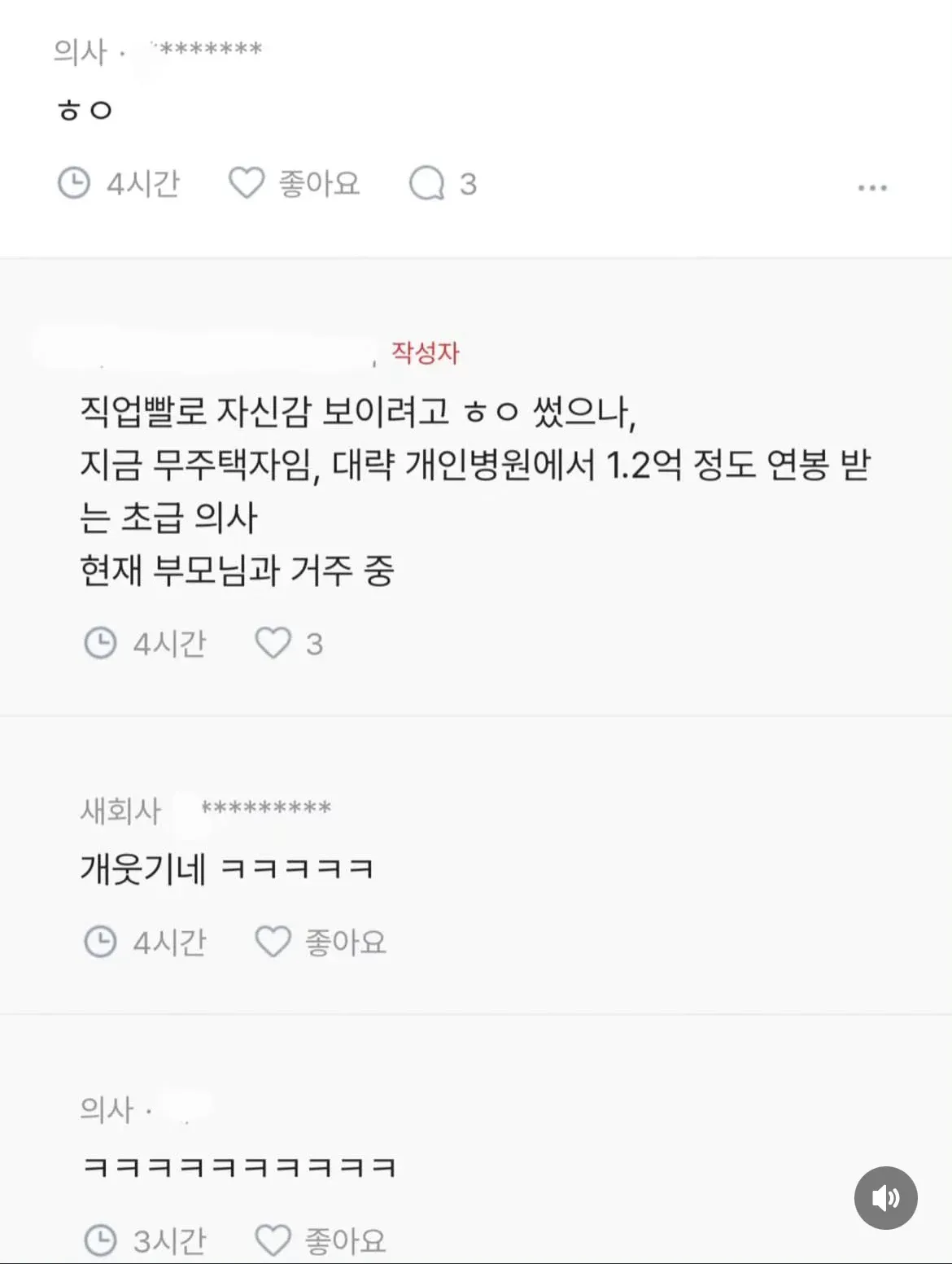Open options for the ㅎㅇ comment

[x=872, y=186]
